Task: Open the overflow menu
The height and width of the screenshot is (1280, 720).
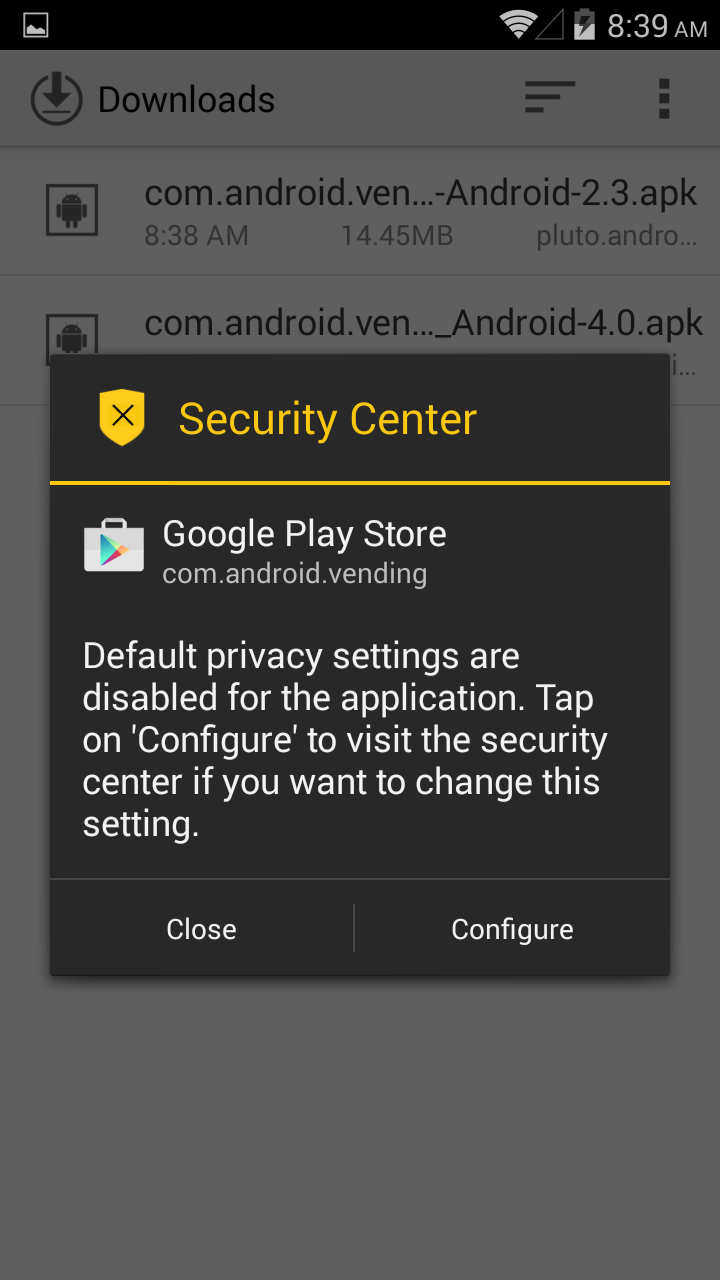Action: (664, 98)
